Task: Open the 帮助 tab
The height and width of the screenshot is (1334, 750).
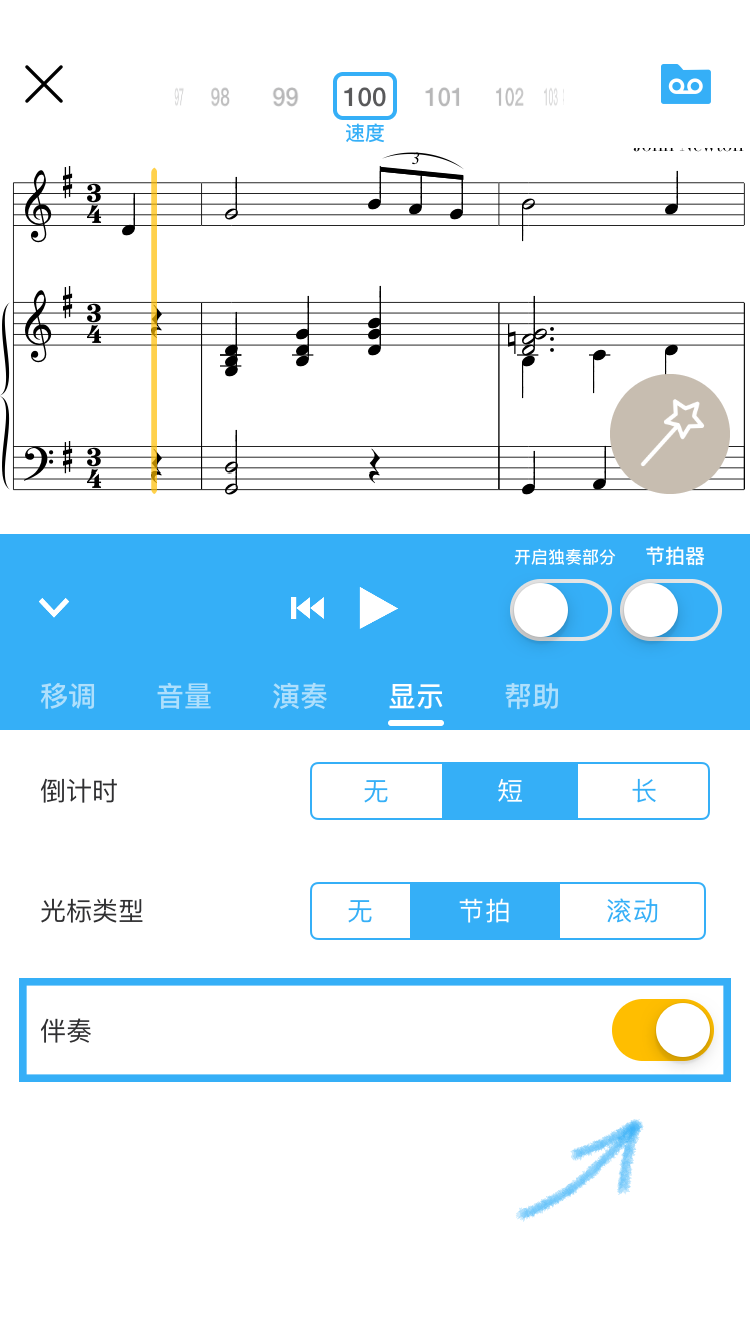Action: click(x=532, y=696)
